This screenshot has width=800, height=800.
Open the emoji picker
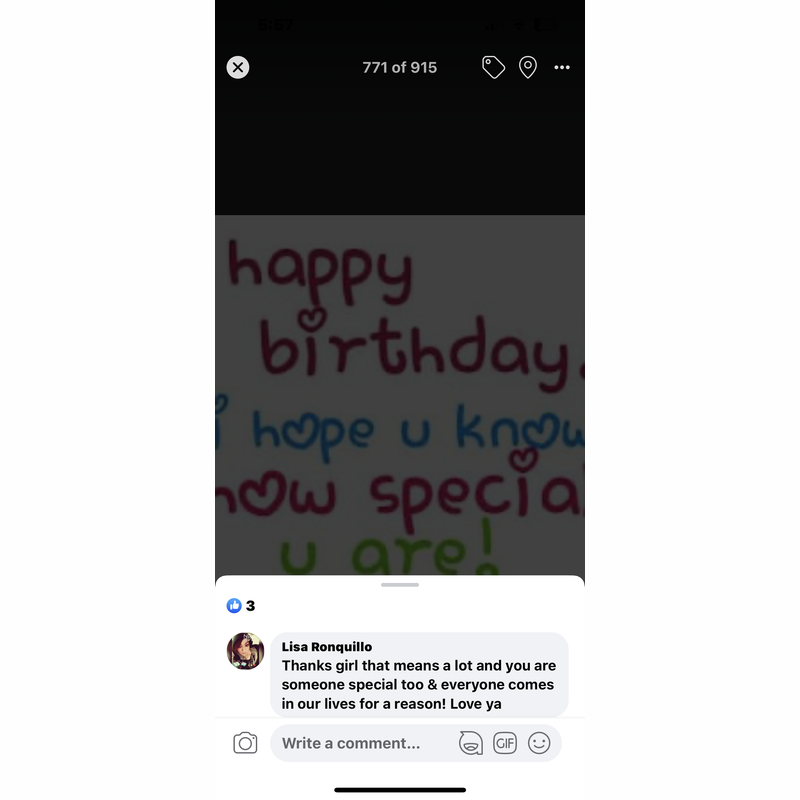tap(539, 743)
